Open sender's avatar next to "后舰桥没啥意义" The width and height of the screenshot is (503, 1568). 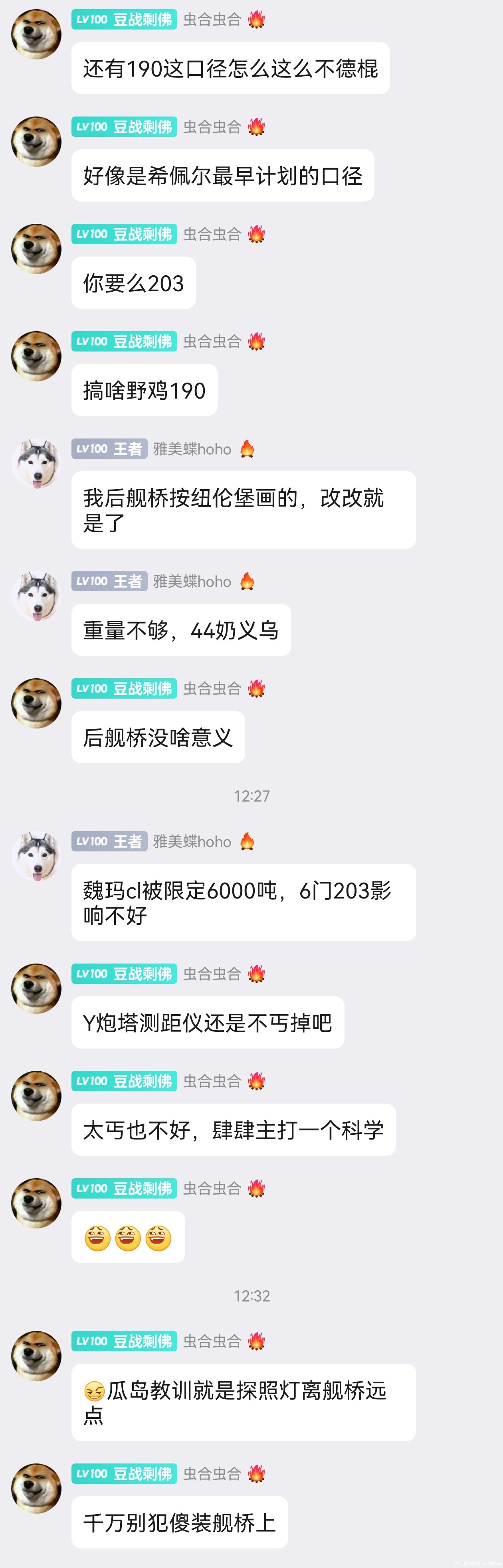[37, 703]
